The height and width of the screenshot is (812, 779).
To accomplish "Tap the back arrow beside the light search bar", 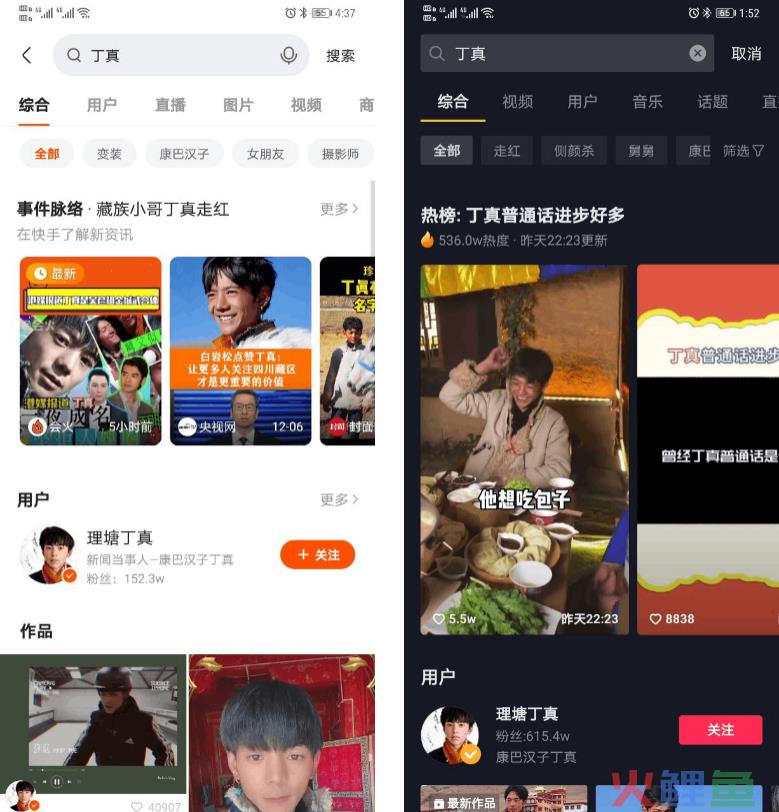I will (27, 56).
